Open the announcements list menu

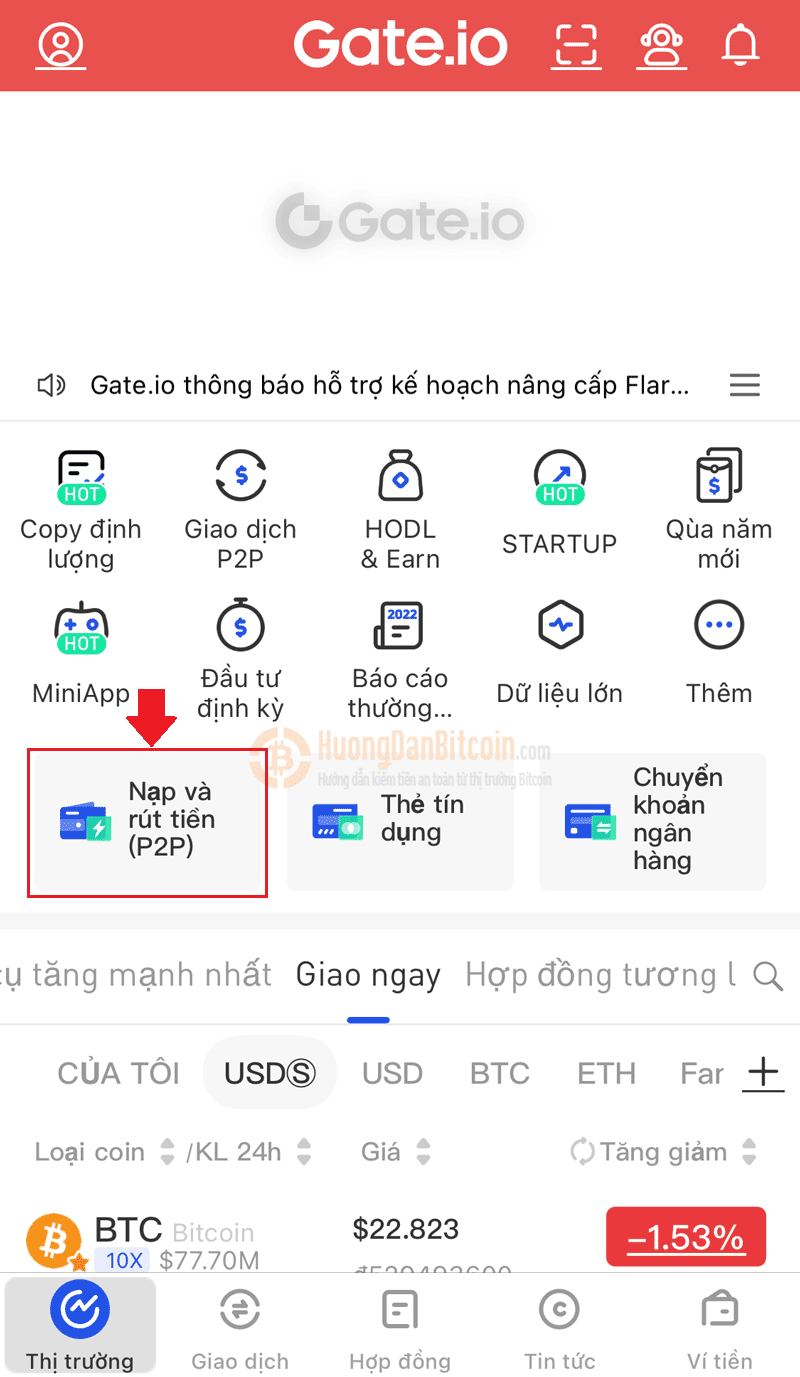point(744,385)
